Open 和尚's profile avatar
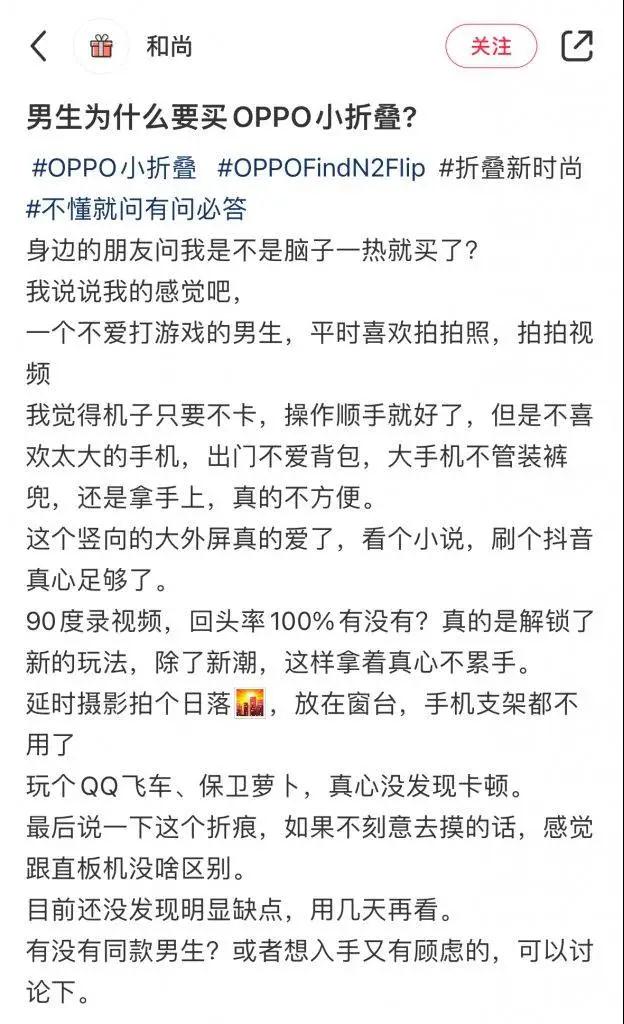The width and height of the screenshot is (624, 1024). tap(101, 46)
